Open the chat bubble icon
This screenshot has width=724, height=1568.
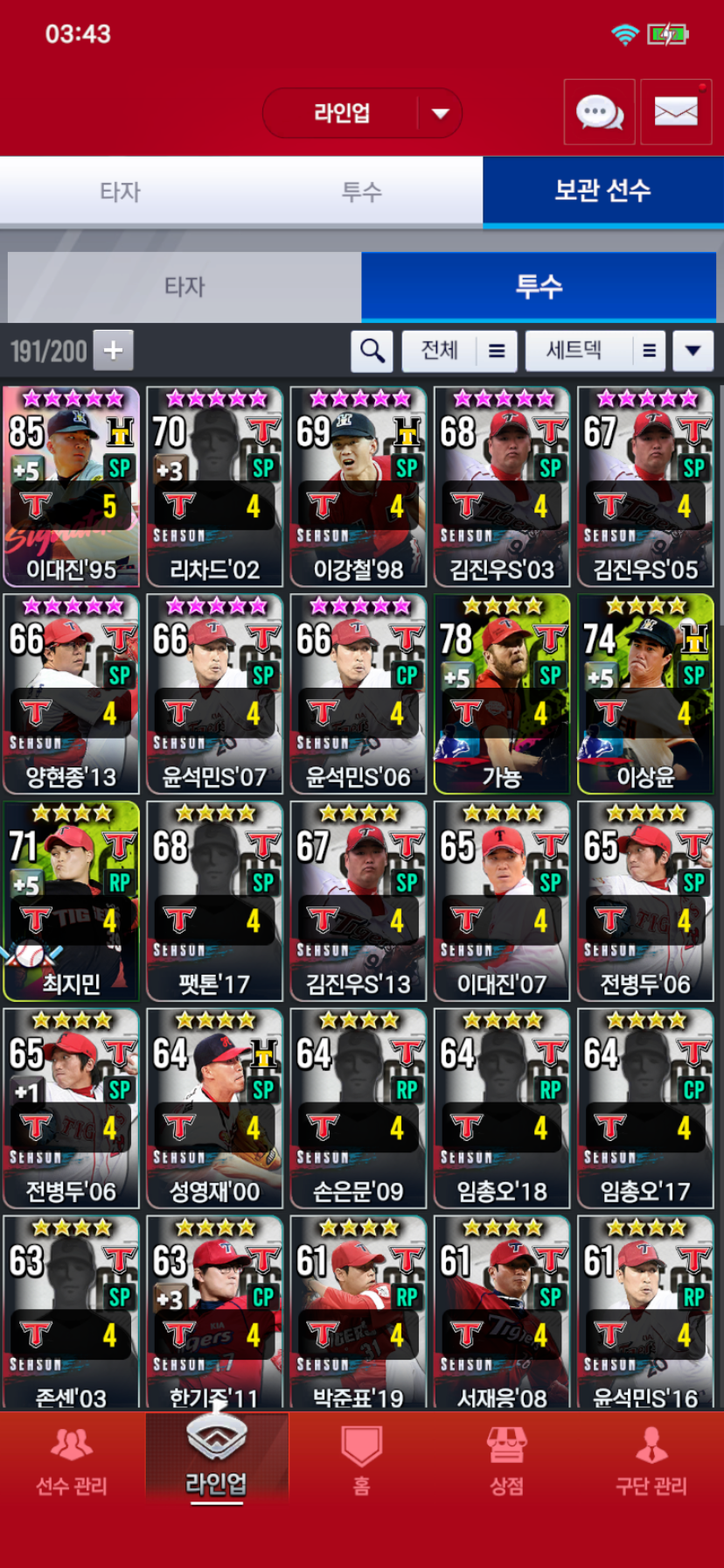tap(599, 112)
